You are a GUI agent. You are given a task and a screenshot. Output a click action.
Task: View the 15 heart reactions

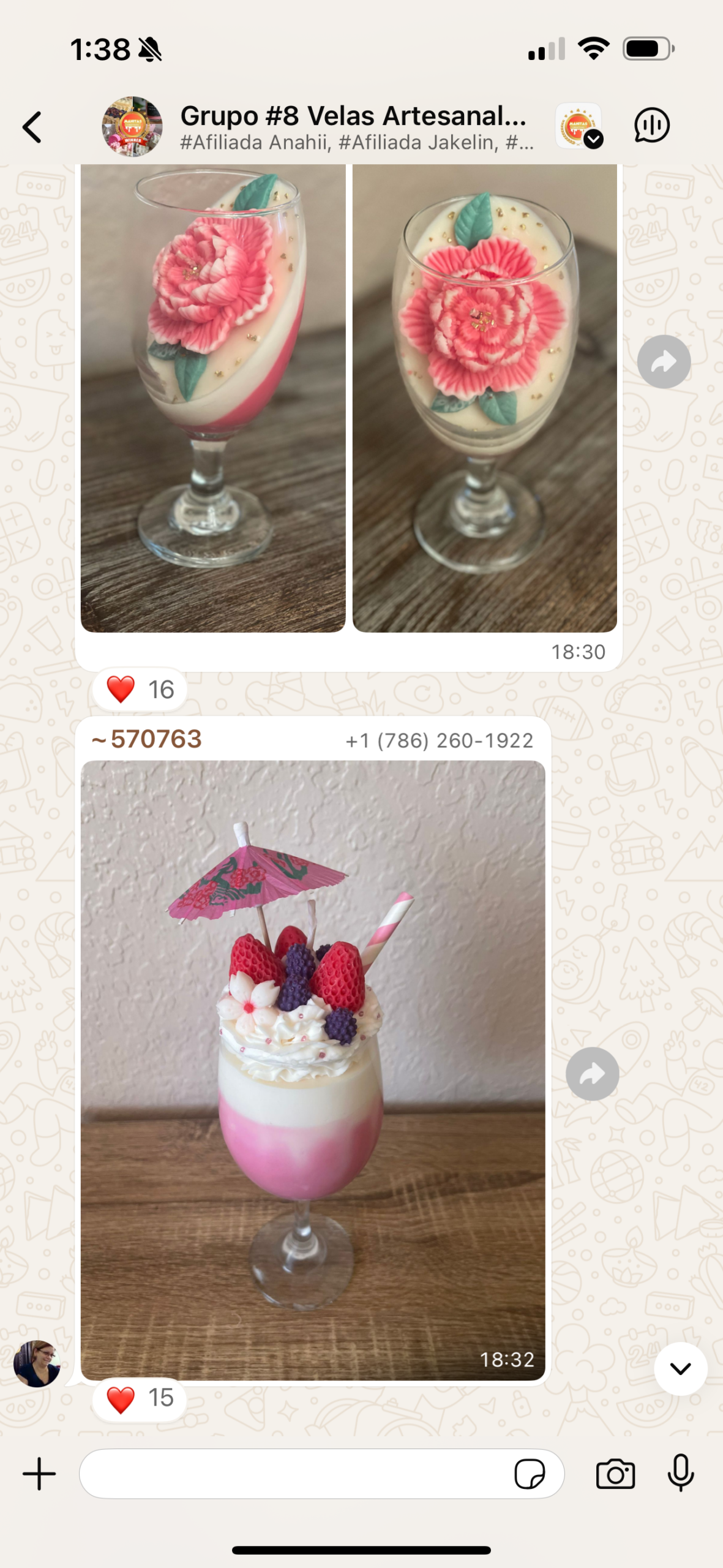coord(140,1397)
